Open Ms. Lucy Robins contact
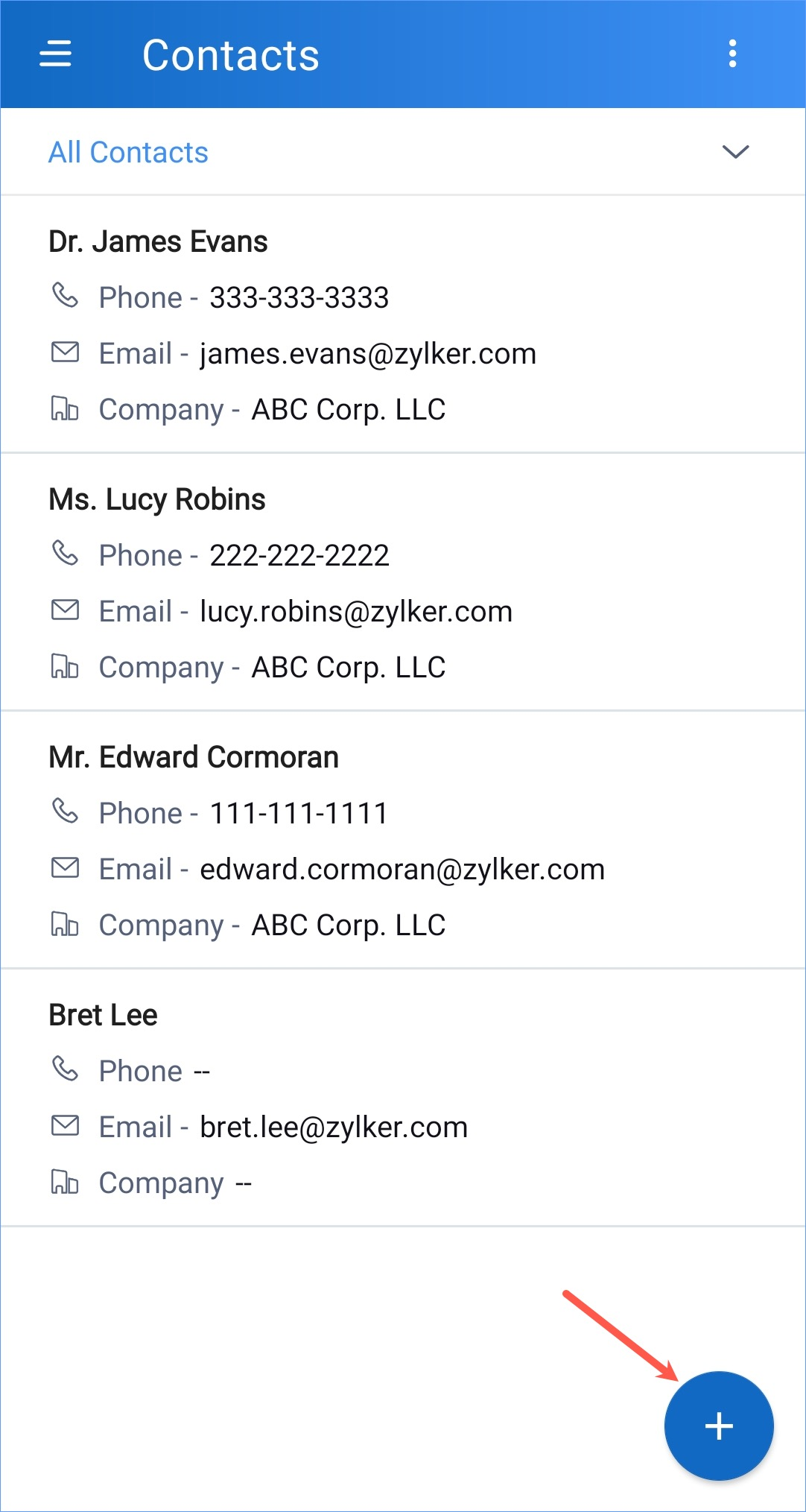 157,500
